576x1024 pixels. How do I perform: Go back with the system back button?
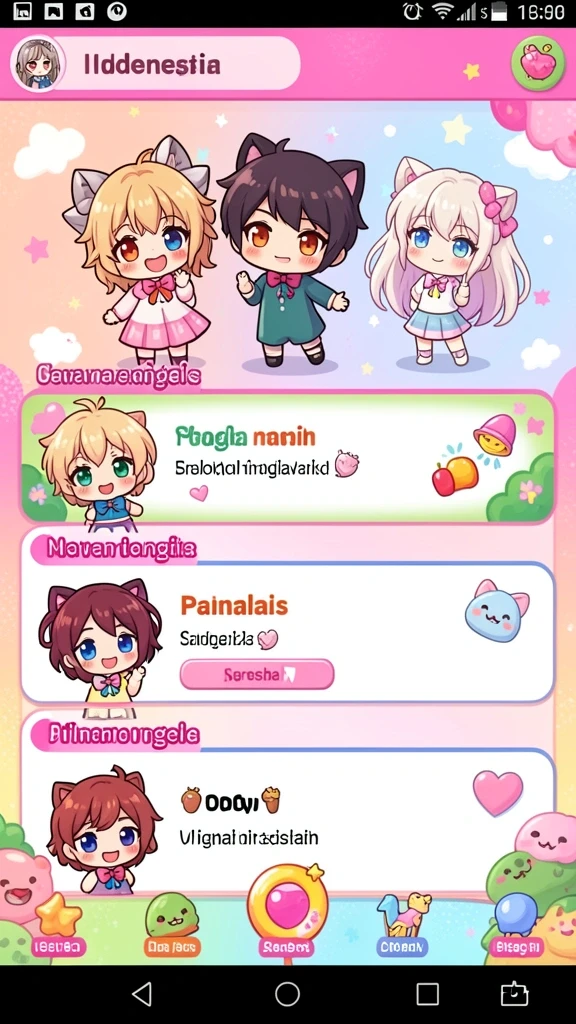[x=142, y=994]
